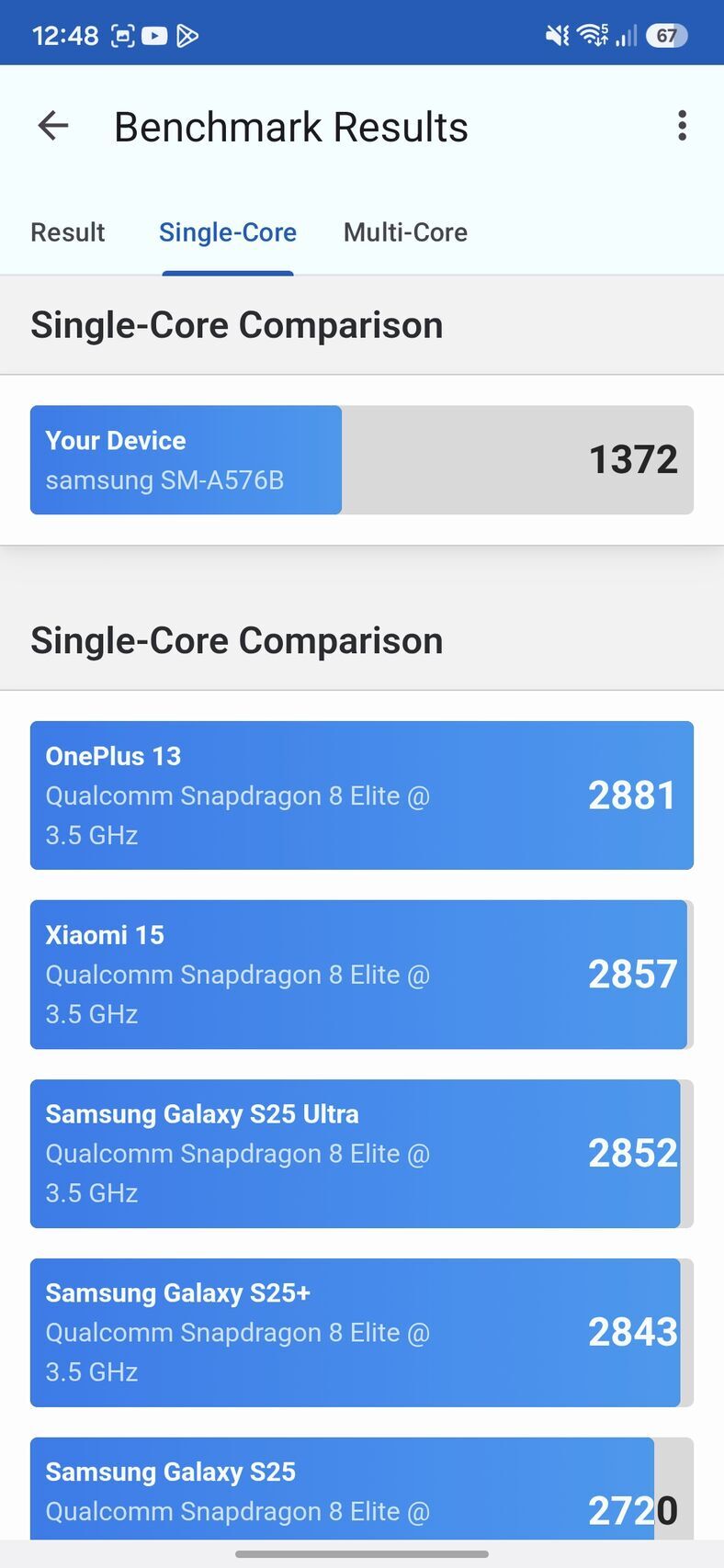Tap the cellular signal icon
724x1568 pixels.
(x=626, y=36)
